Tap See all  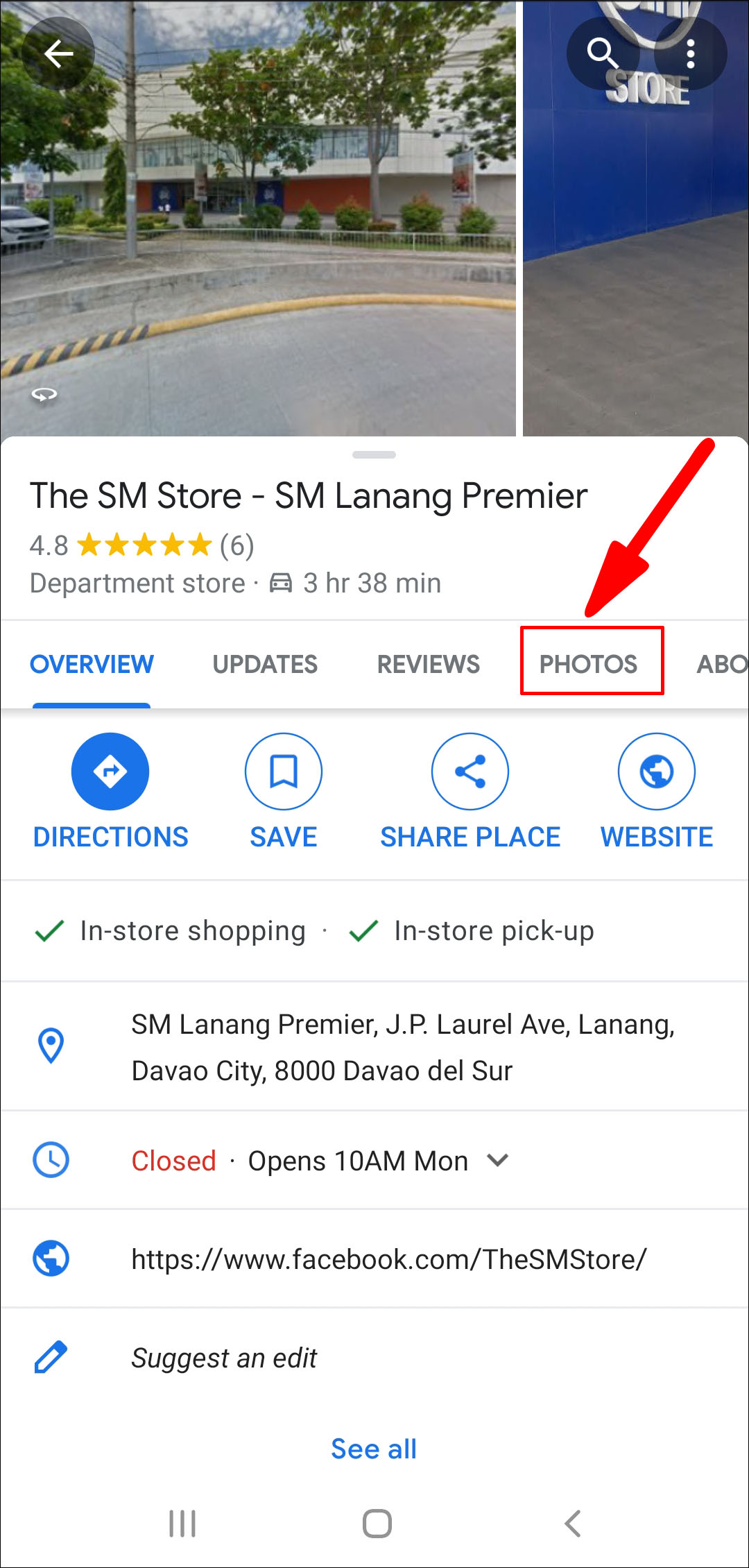(374, 1449)
